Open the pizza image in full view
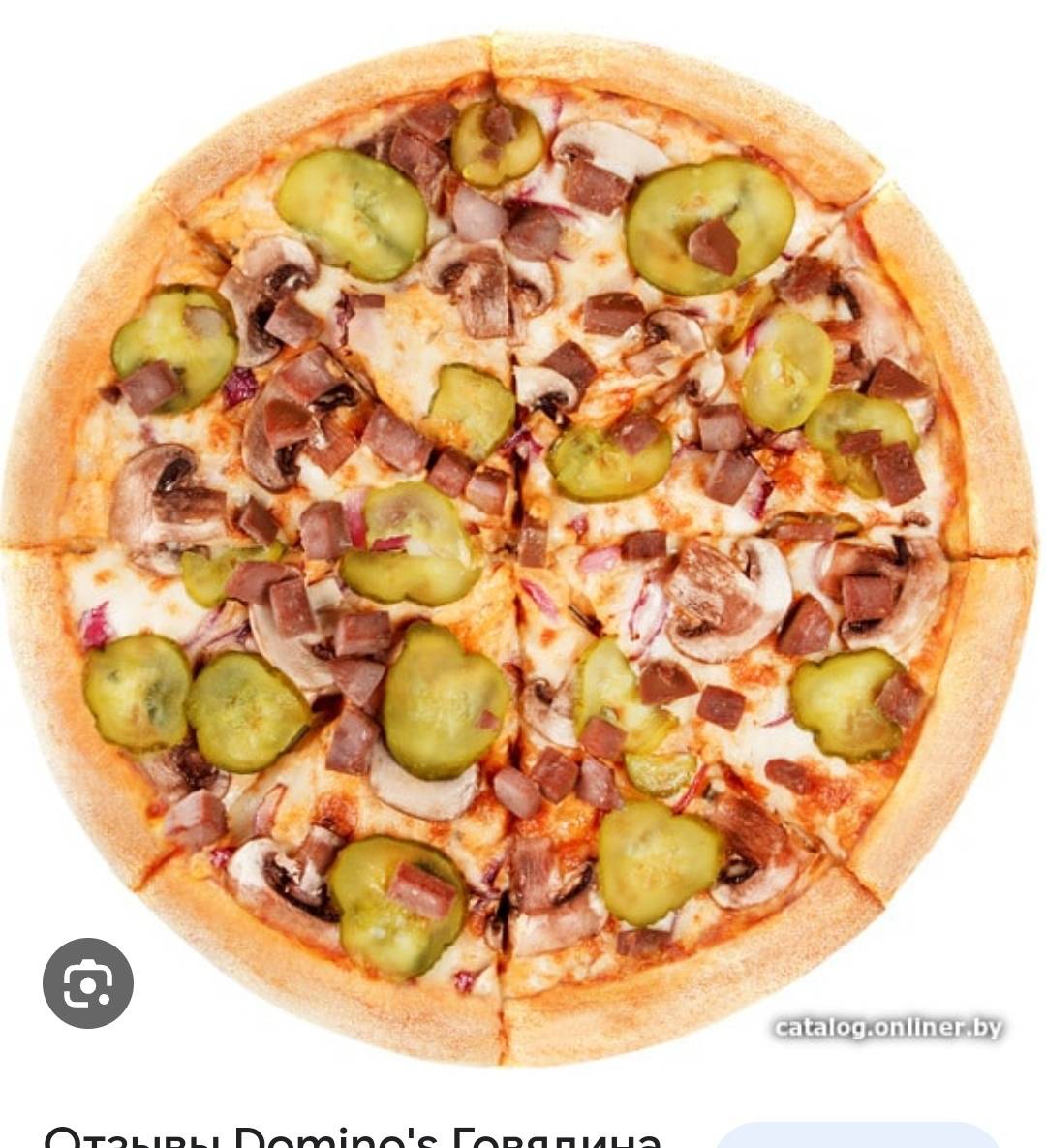Viewport: 1046px width, 1148px height. tap(523, 543)
